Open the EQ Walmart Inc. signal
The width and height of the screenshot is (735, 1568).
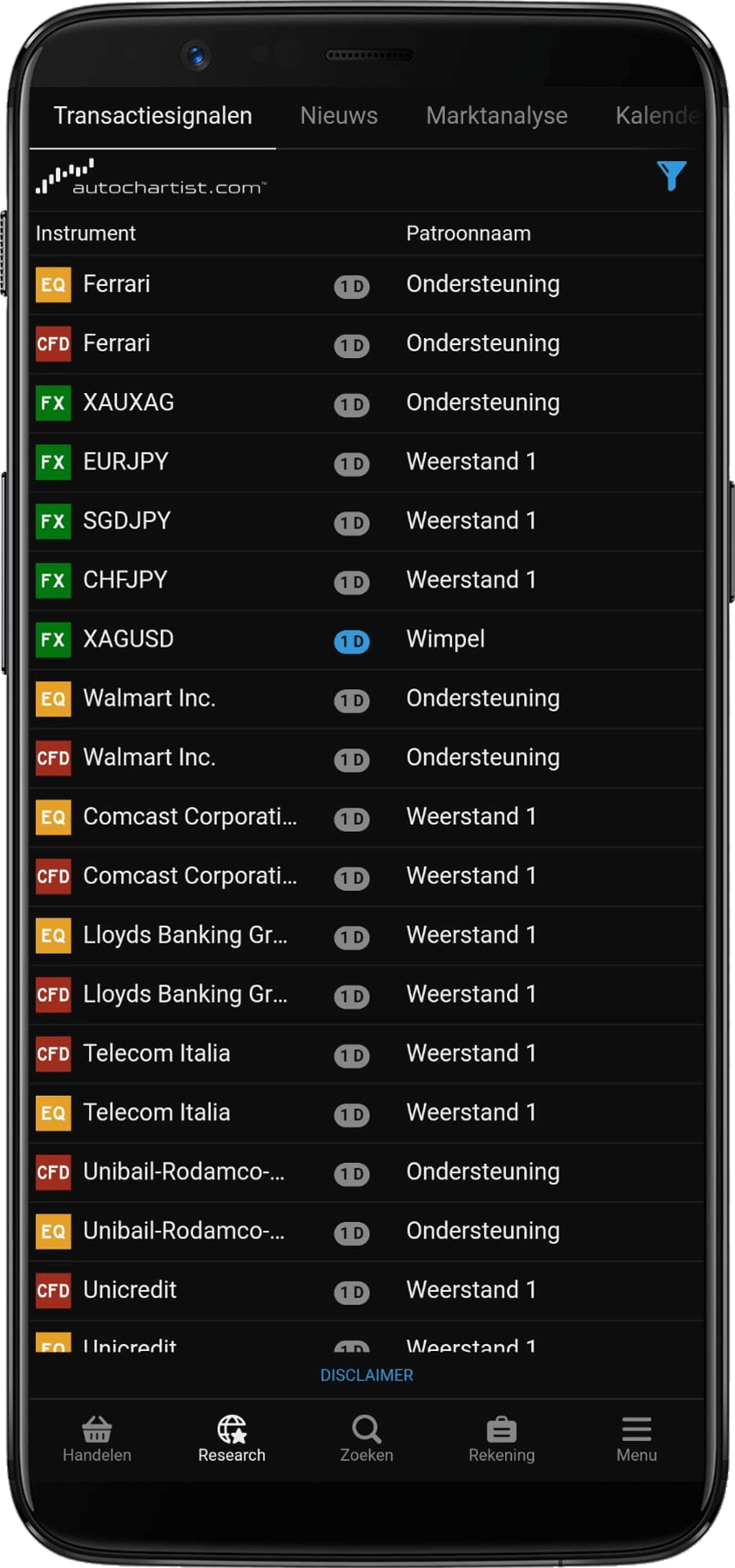[x=366, y=700]
